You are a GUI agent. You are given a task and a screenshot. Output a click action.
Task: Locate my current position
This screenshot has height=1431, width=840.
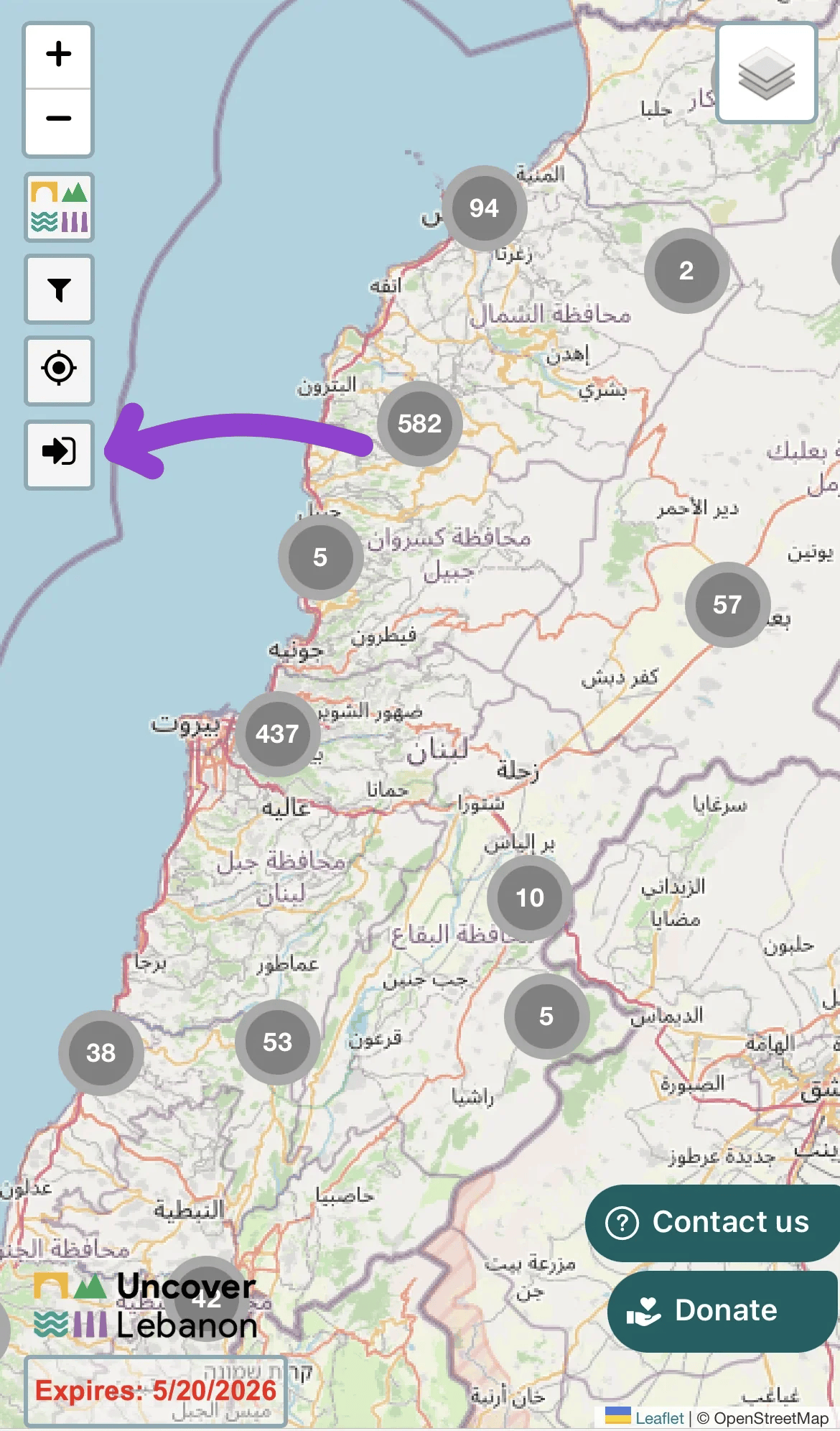click(x=59, y=369)
